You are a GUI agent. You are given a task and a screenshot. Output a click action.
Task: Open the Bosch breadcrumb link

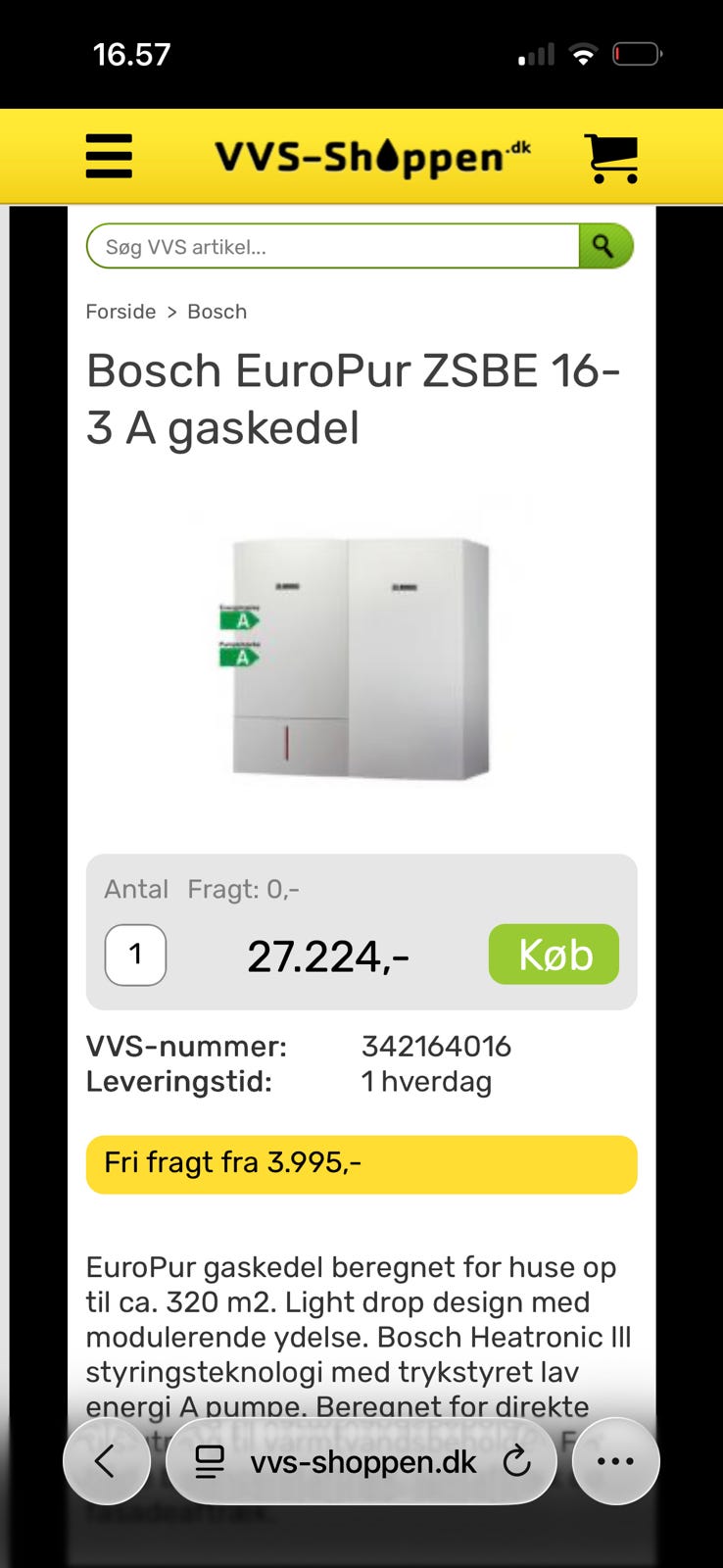point(217,311)
